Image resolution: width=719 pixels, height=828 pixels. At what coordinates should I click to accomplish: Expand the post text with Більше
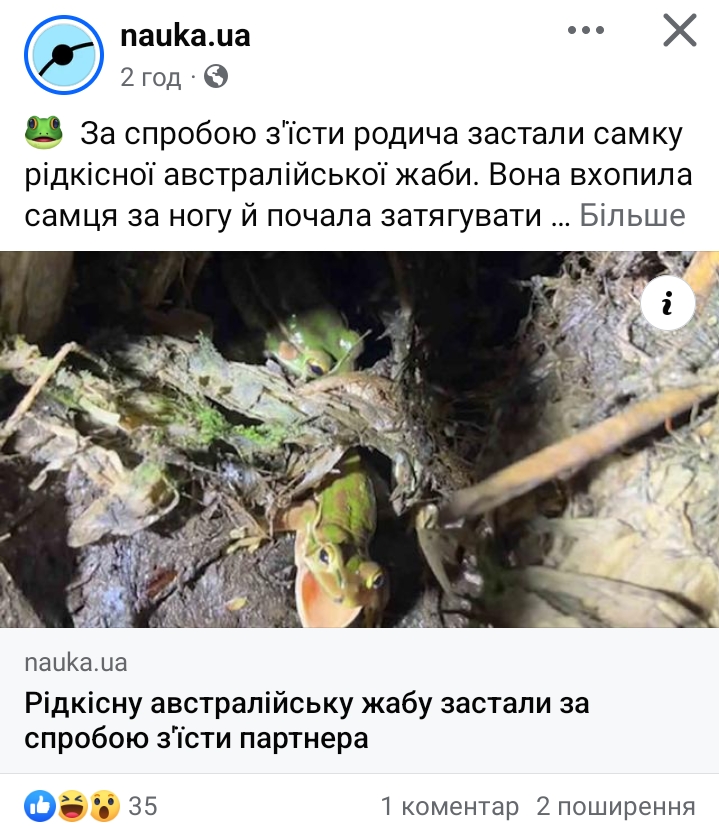pyautogui.click(x=633, y=215)
